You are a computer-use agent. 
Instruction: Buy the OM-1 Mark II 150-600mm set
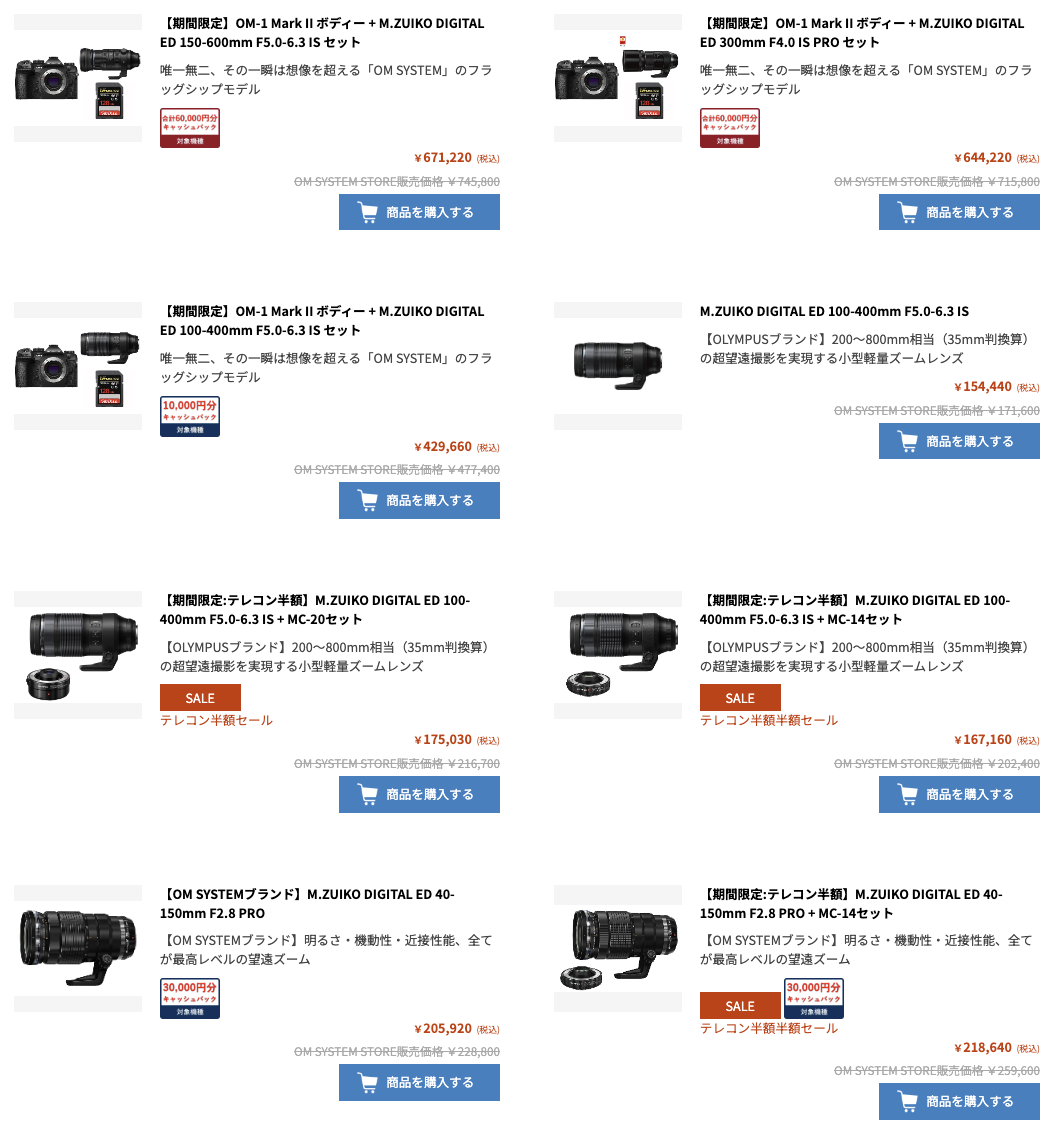point(419,212)
